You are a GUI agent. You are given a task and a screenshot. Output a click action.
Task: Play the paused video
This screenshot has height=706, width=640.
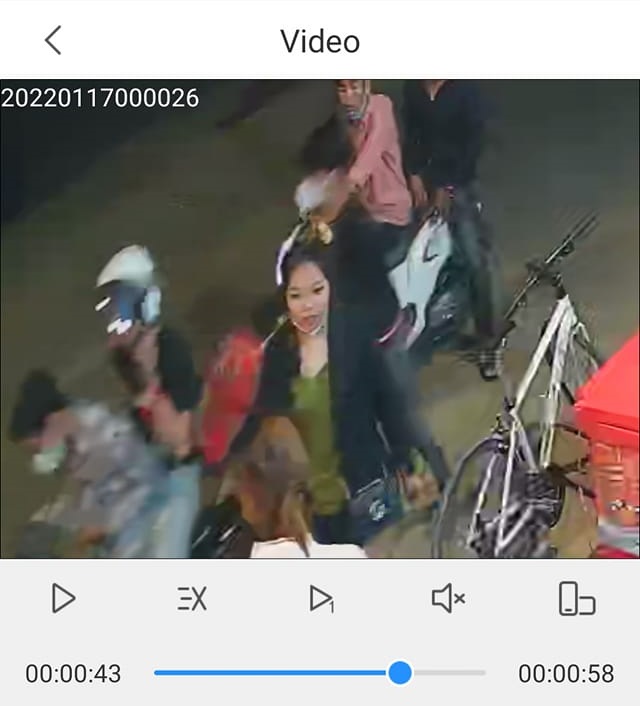pyautogui.click(x=63, y=599)
